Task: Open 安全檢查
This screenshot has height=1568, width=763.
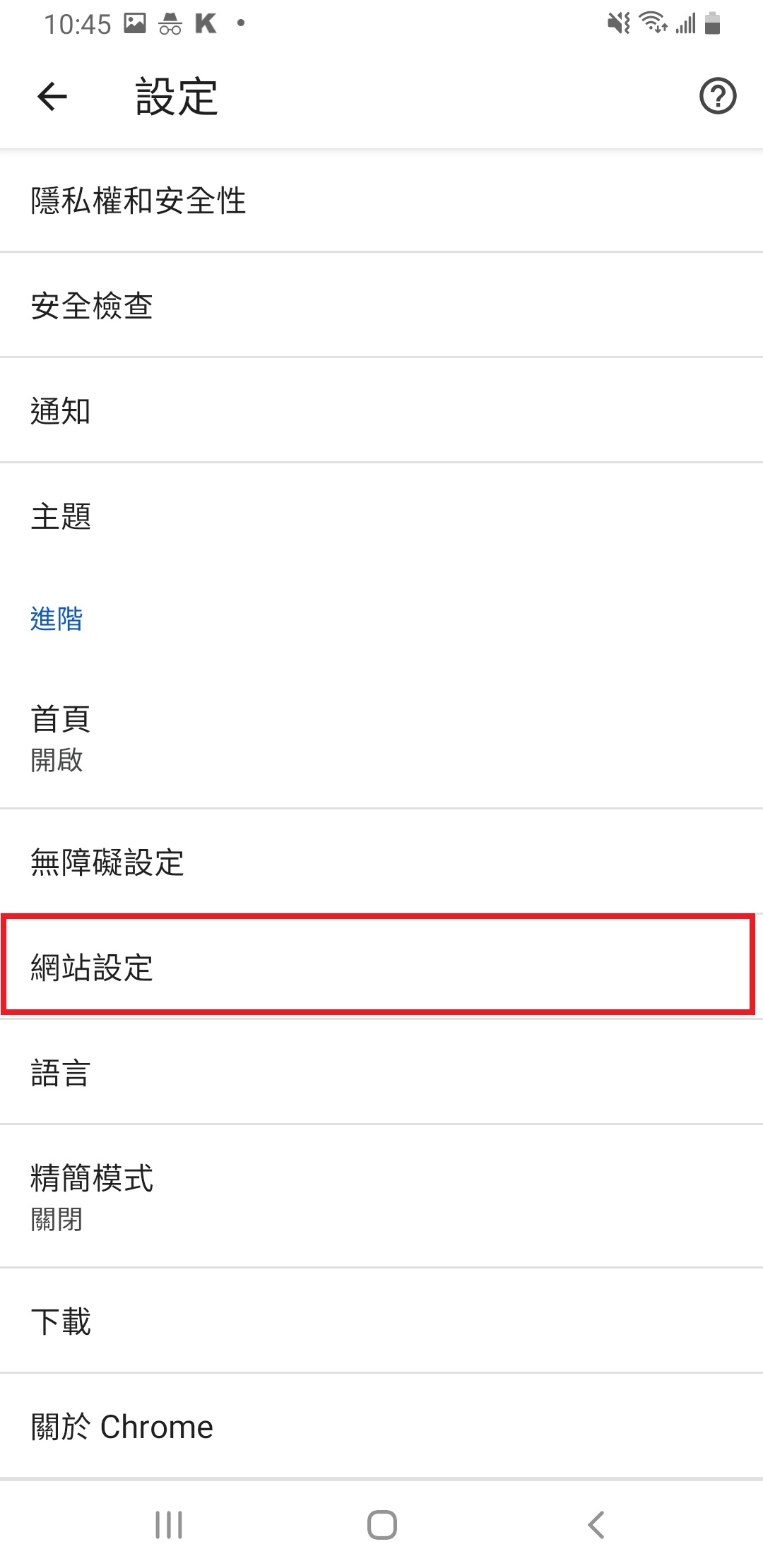Action: 381,305
